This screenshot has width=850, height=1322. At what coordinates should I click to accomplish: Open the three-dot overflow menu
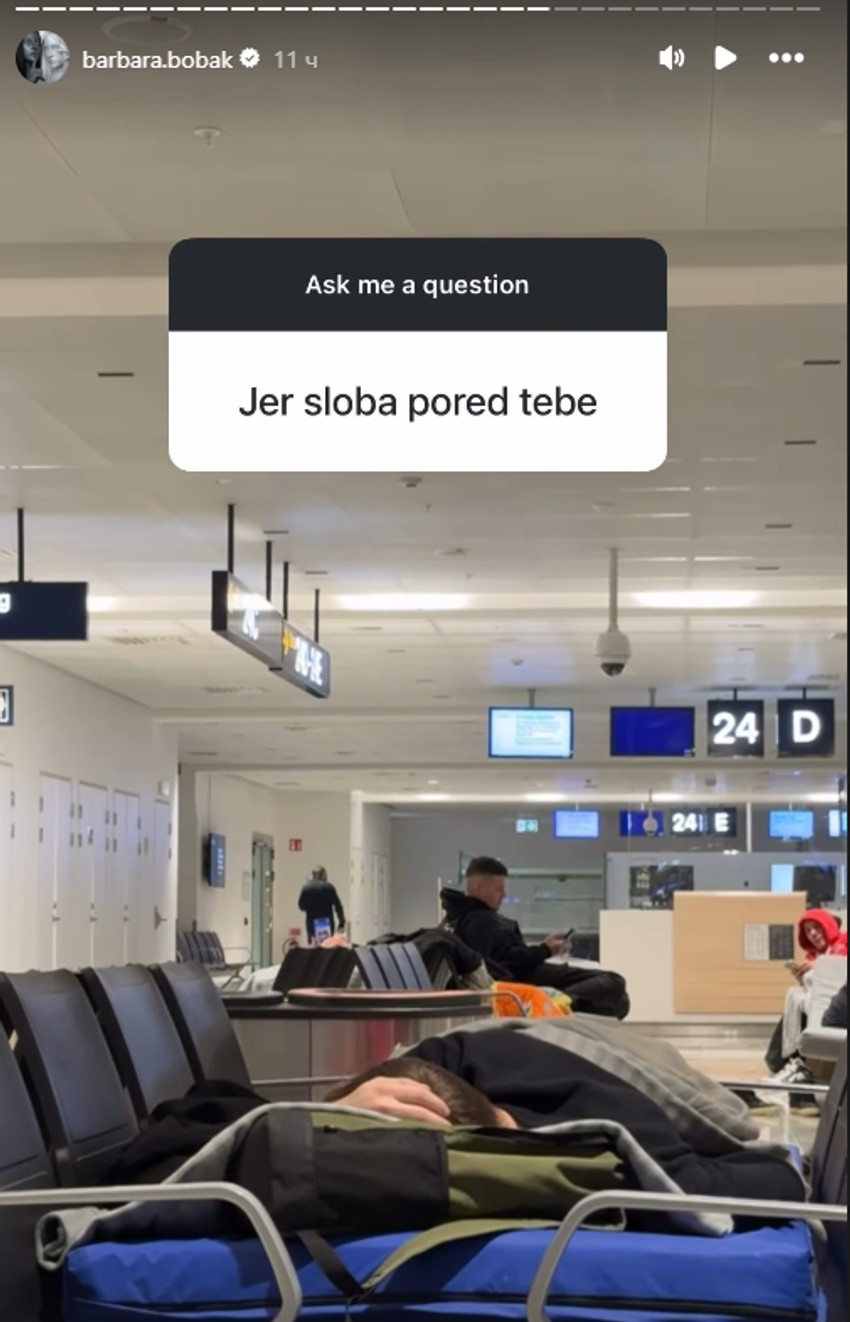[x=786, y=58]
